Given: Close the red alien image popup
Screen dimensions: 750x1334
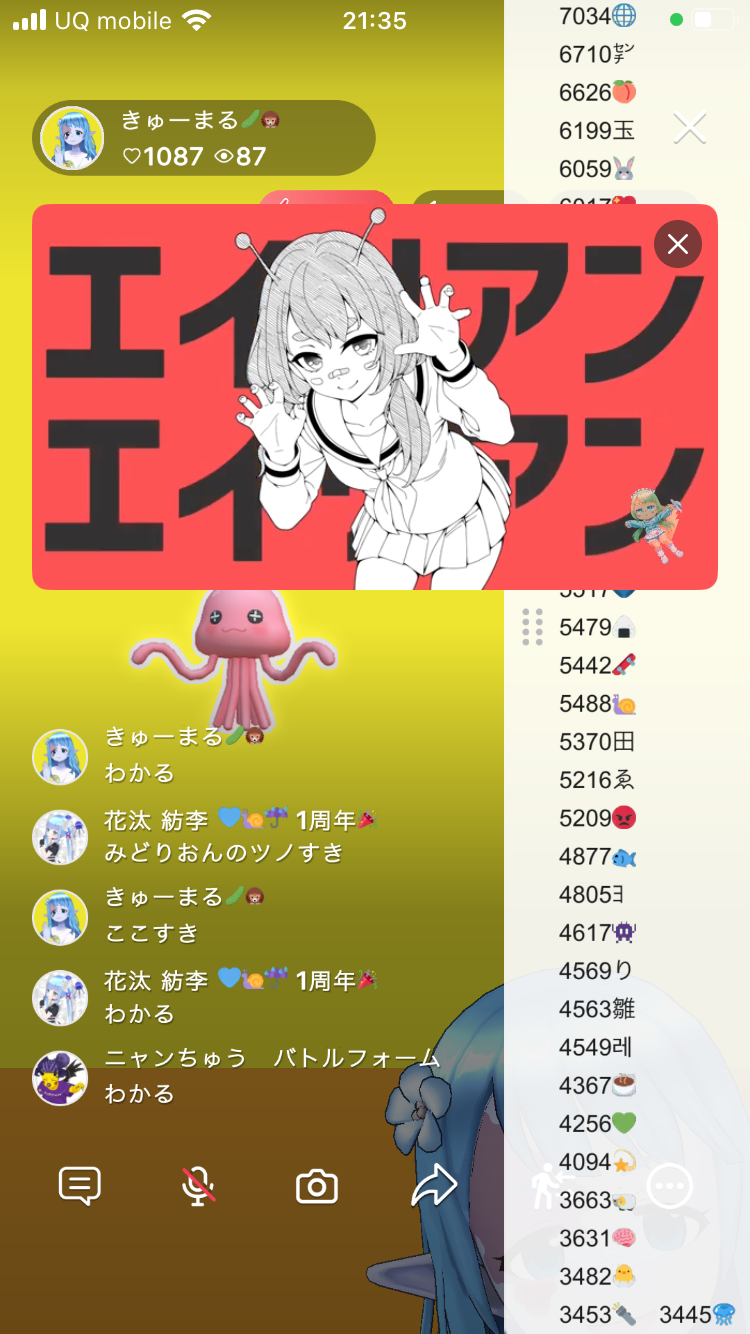Looking at the screenshot, I should [678, 244].
